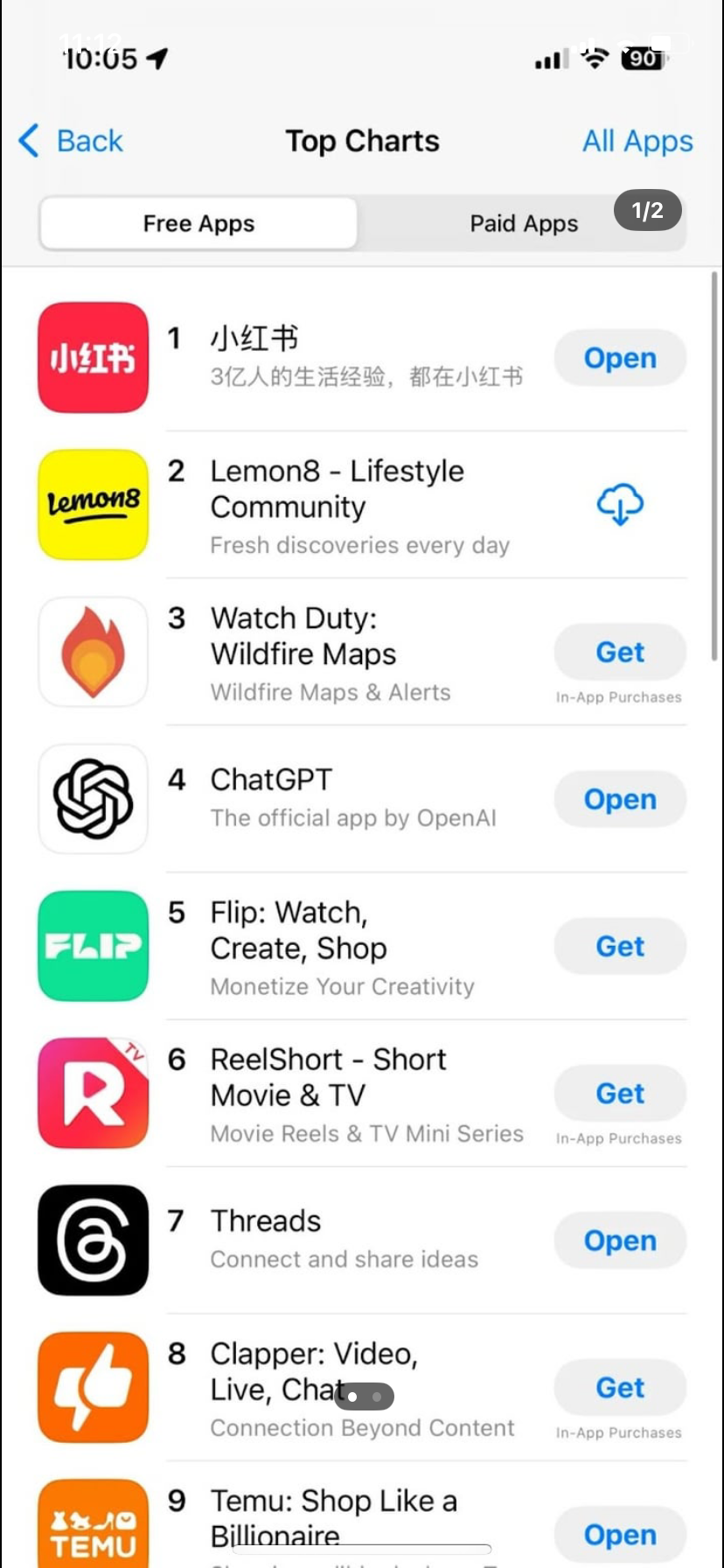Select the Free Apps tab
This screenshot has height=1568, width=724.
[x=198, y=224]
